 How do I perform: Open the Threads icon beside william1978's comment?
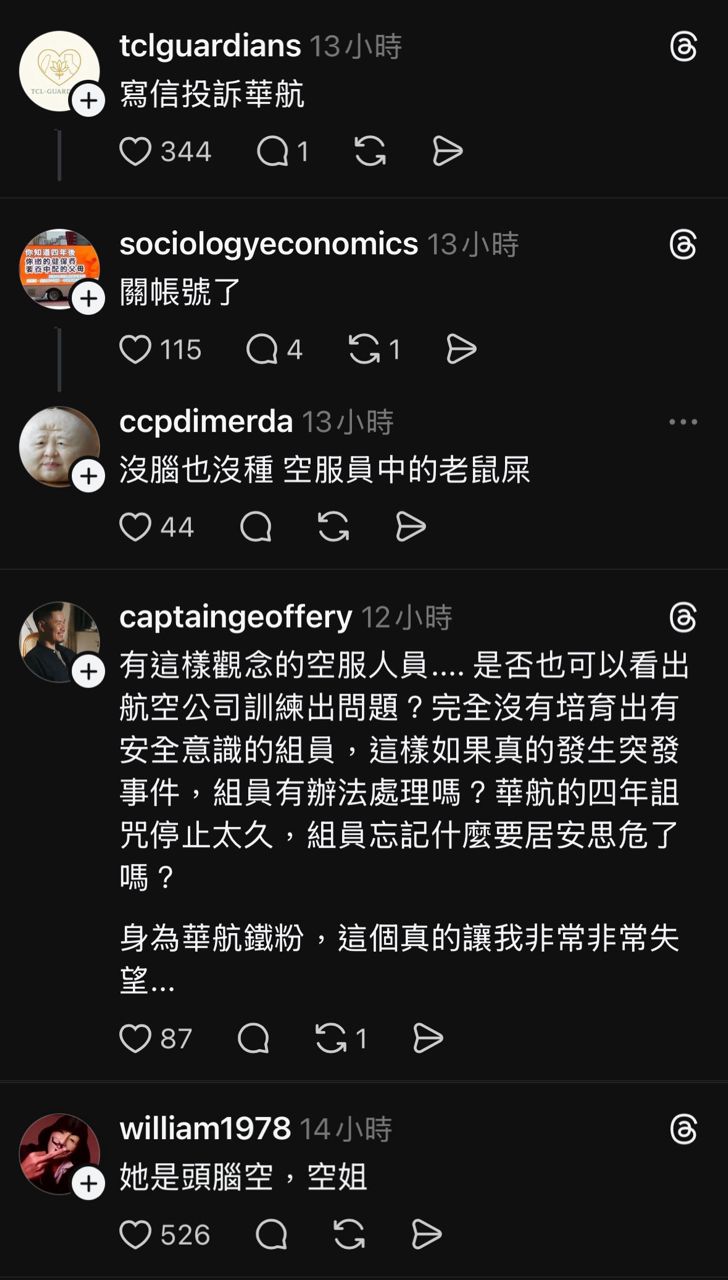click(683, 1130)
